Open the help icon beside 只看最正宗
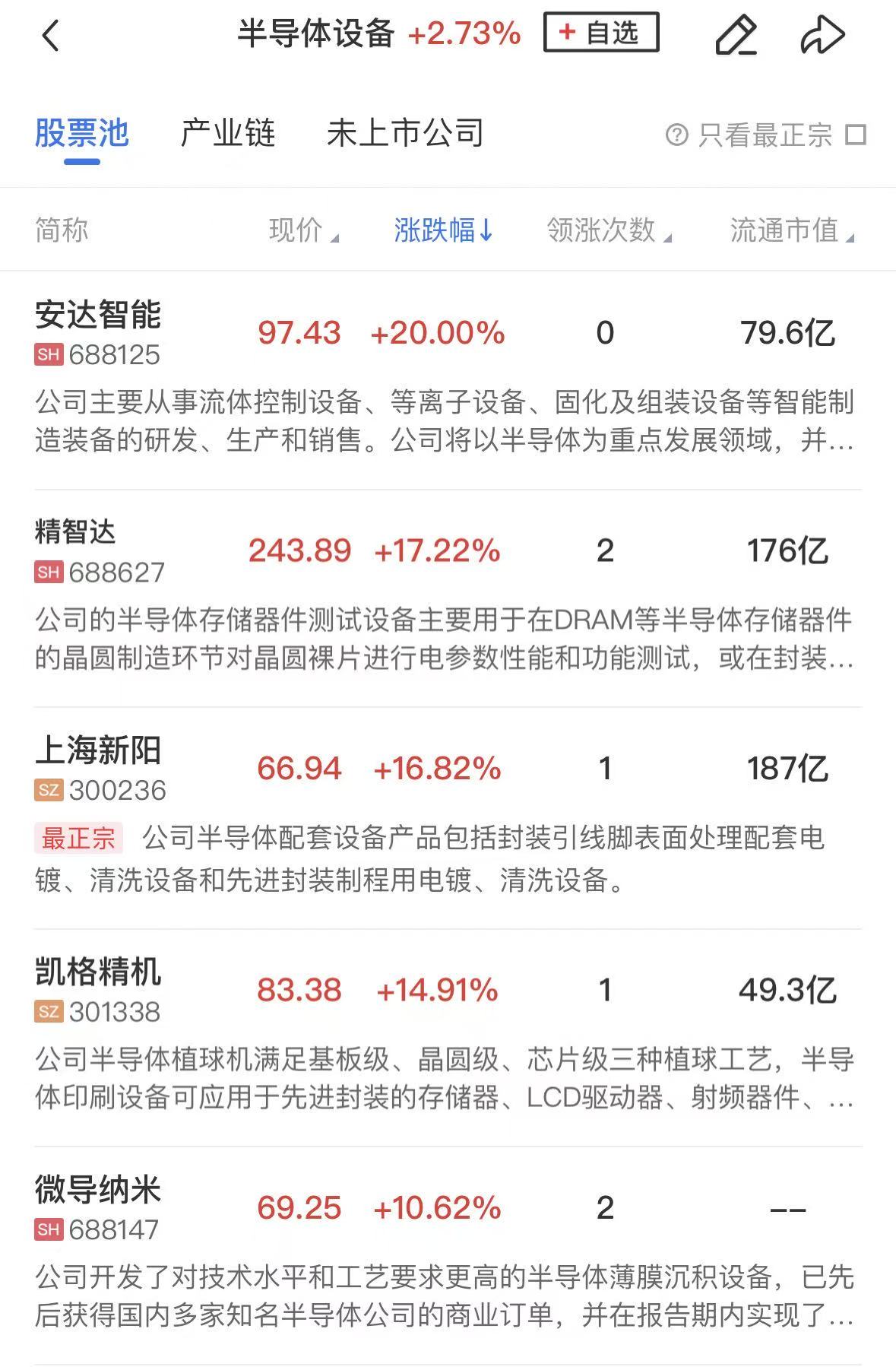Screen dimensions: 896x1367 (x=676, y=135)
